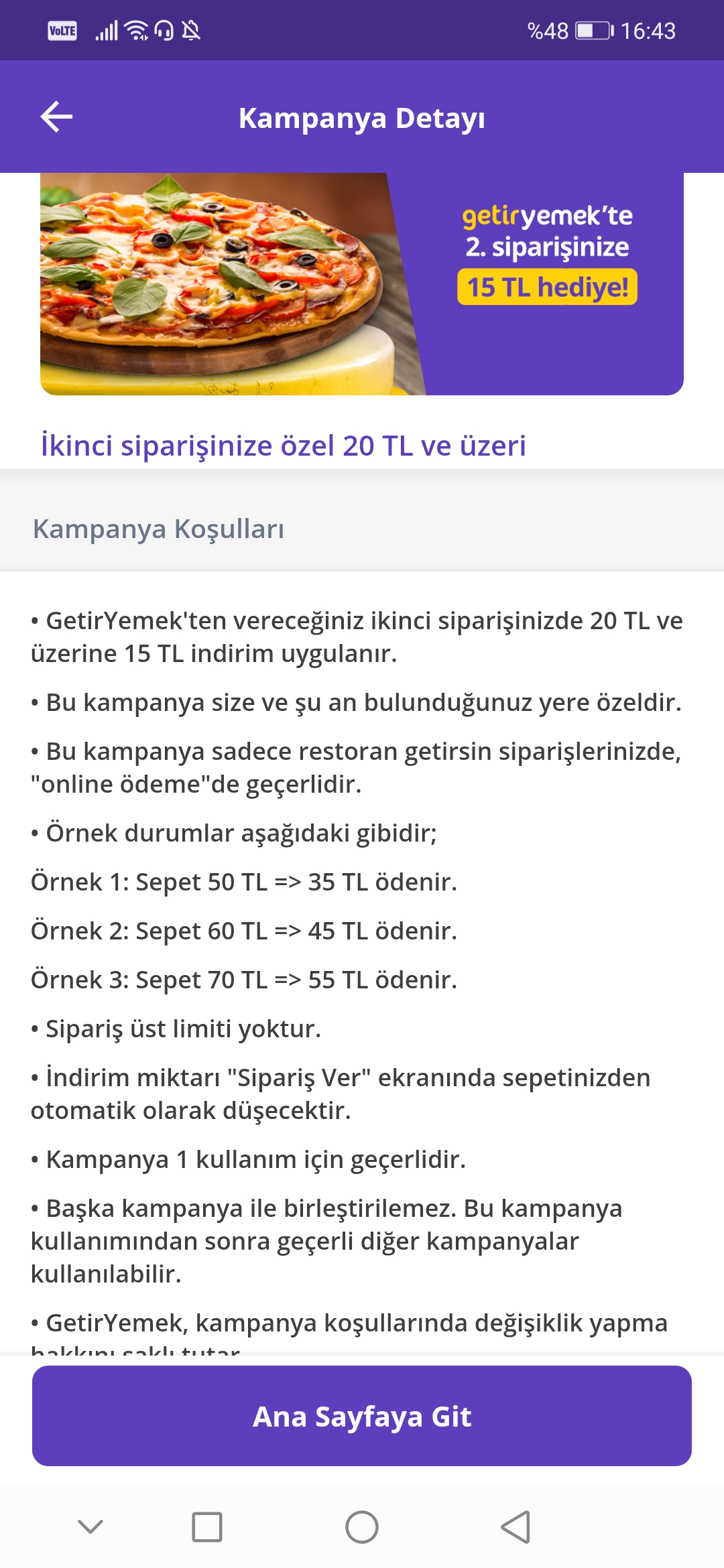Open recent apps from the navigation bar

207,1527
